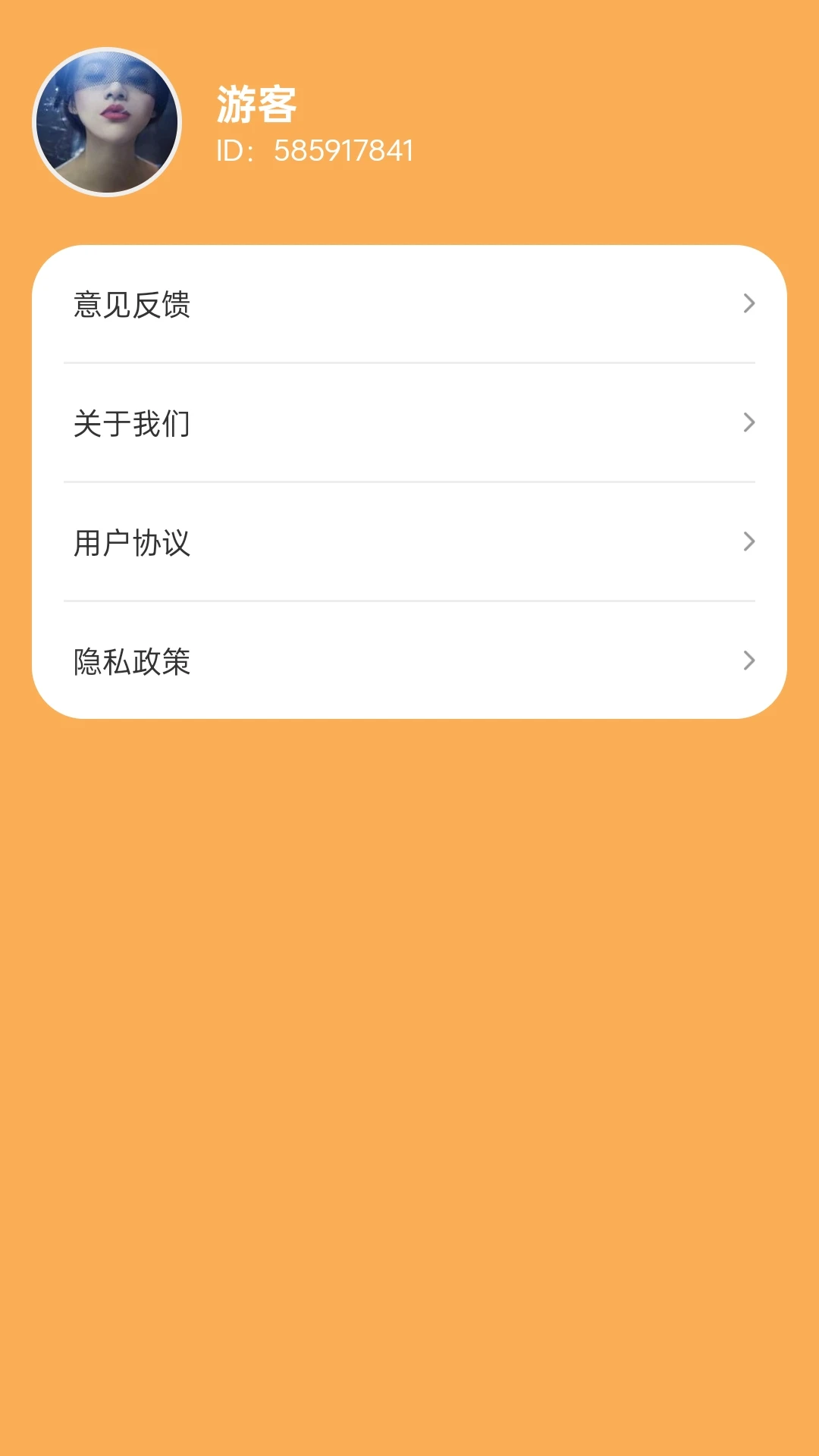Open feedback by tapping its arrow icon
Viewport: 819px width, 1456px height.
[749, 303]
